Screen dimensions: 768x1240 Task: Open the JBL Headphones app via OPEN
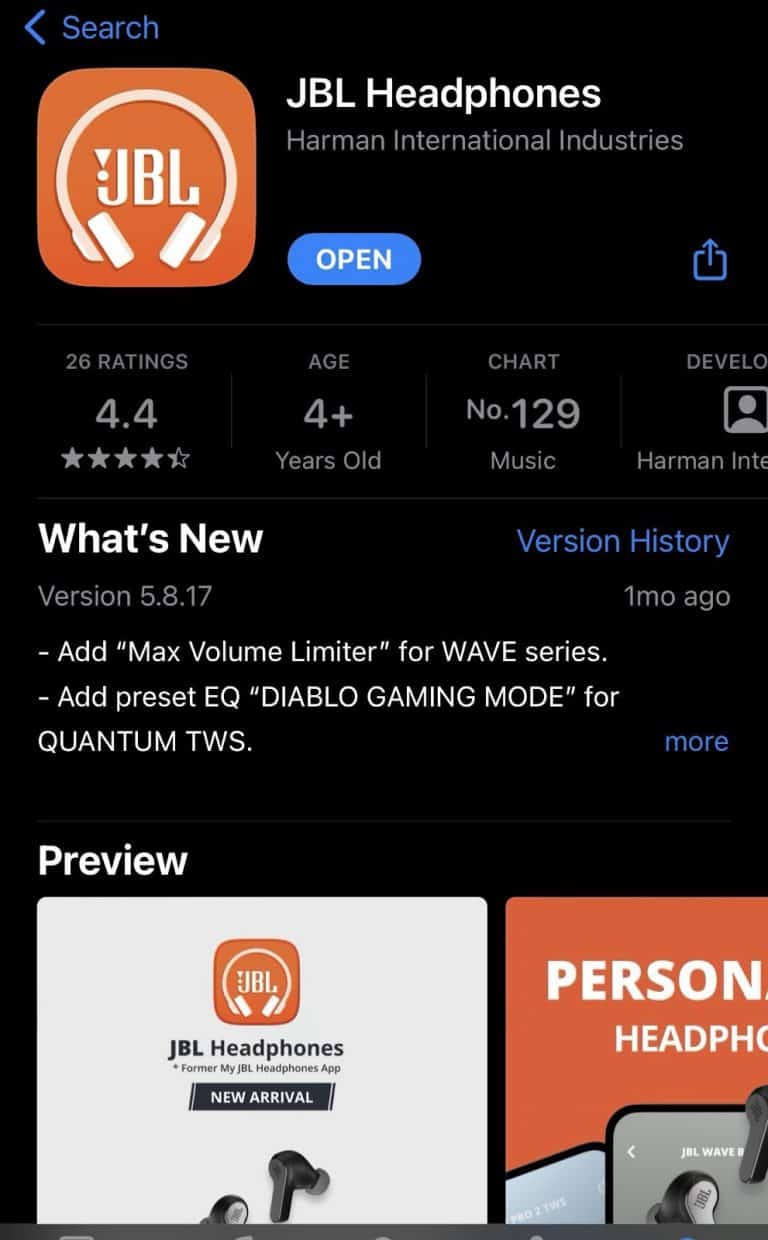pos(353,259)
